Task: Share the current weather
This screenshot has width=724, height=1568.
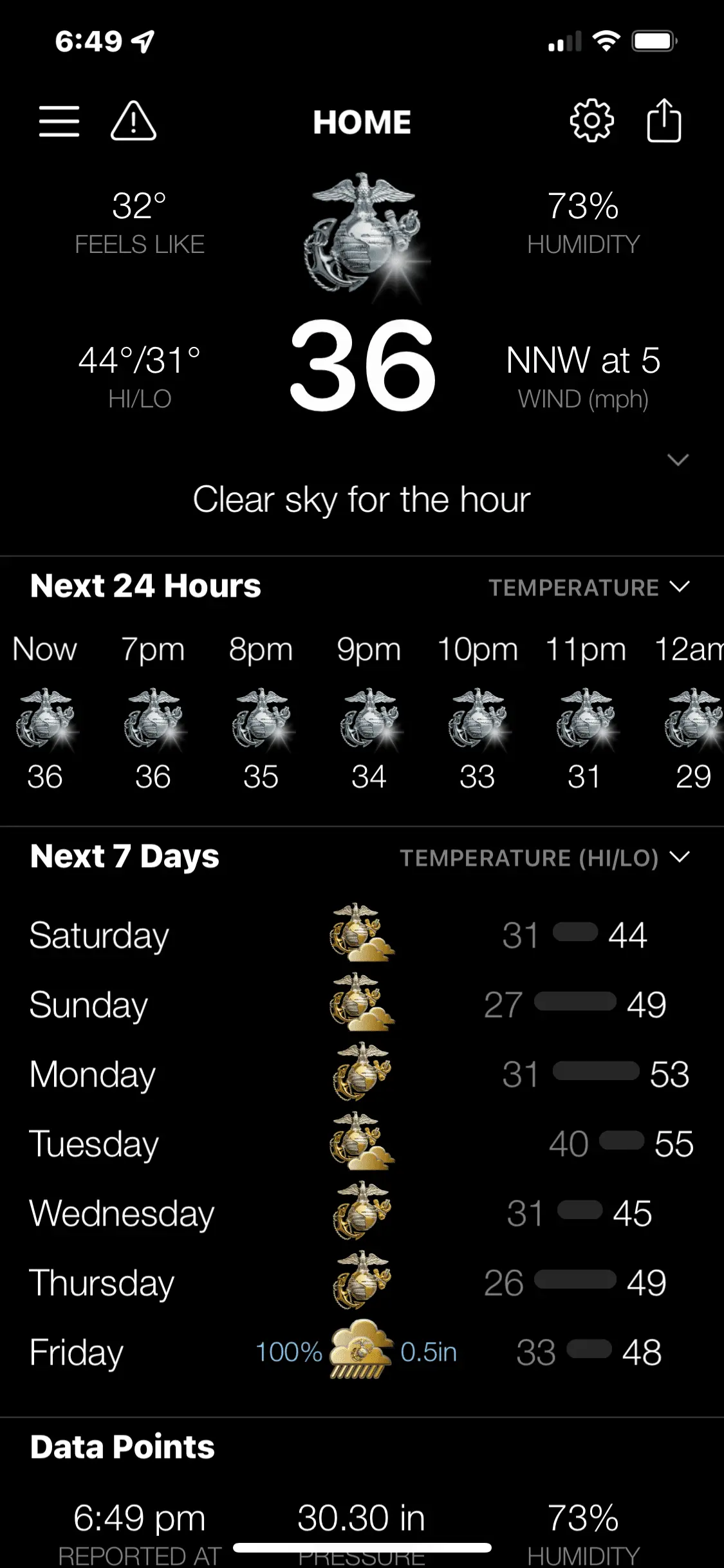Action: point(664,121)
